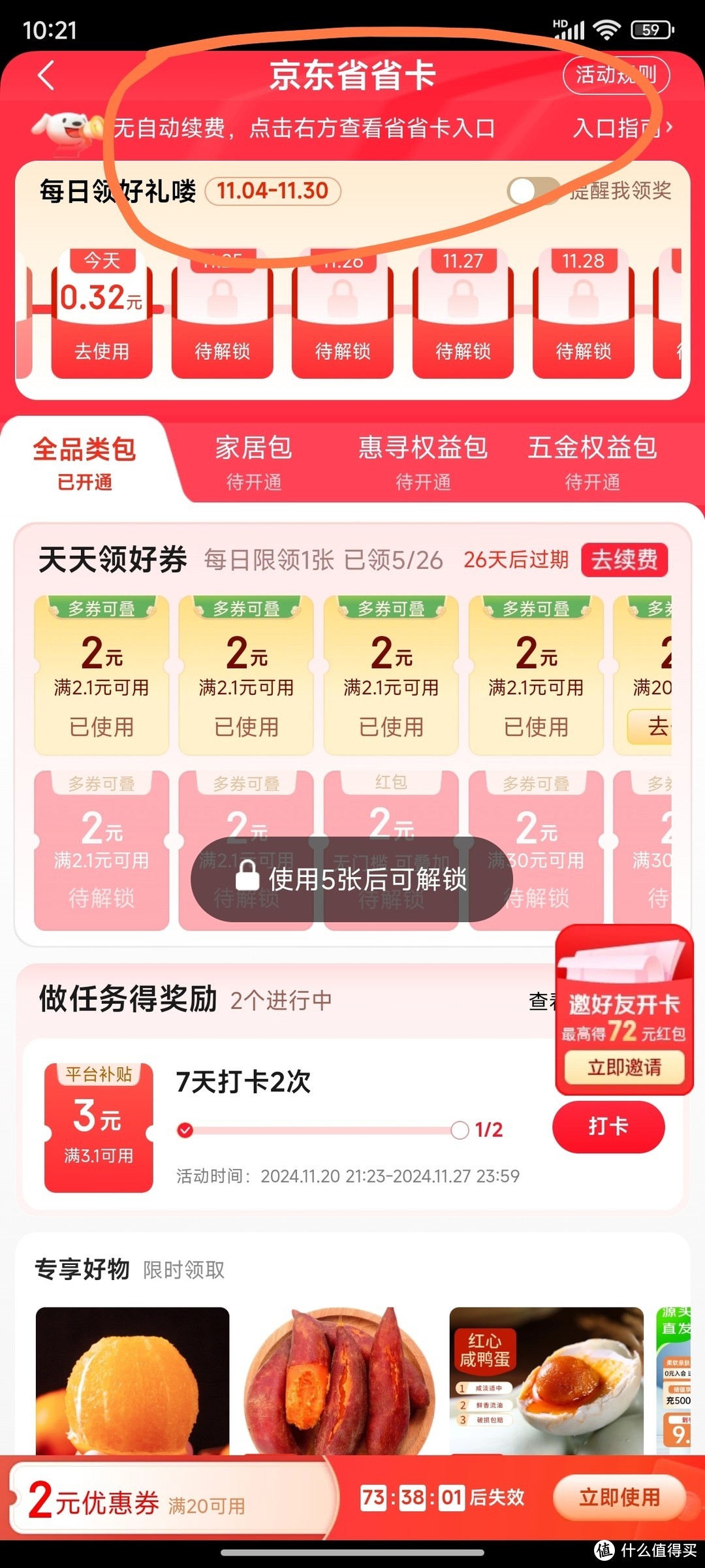
Task: Go back using the top arrow
Action: click(46, 76)
